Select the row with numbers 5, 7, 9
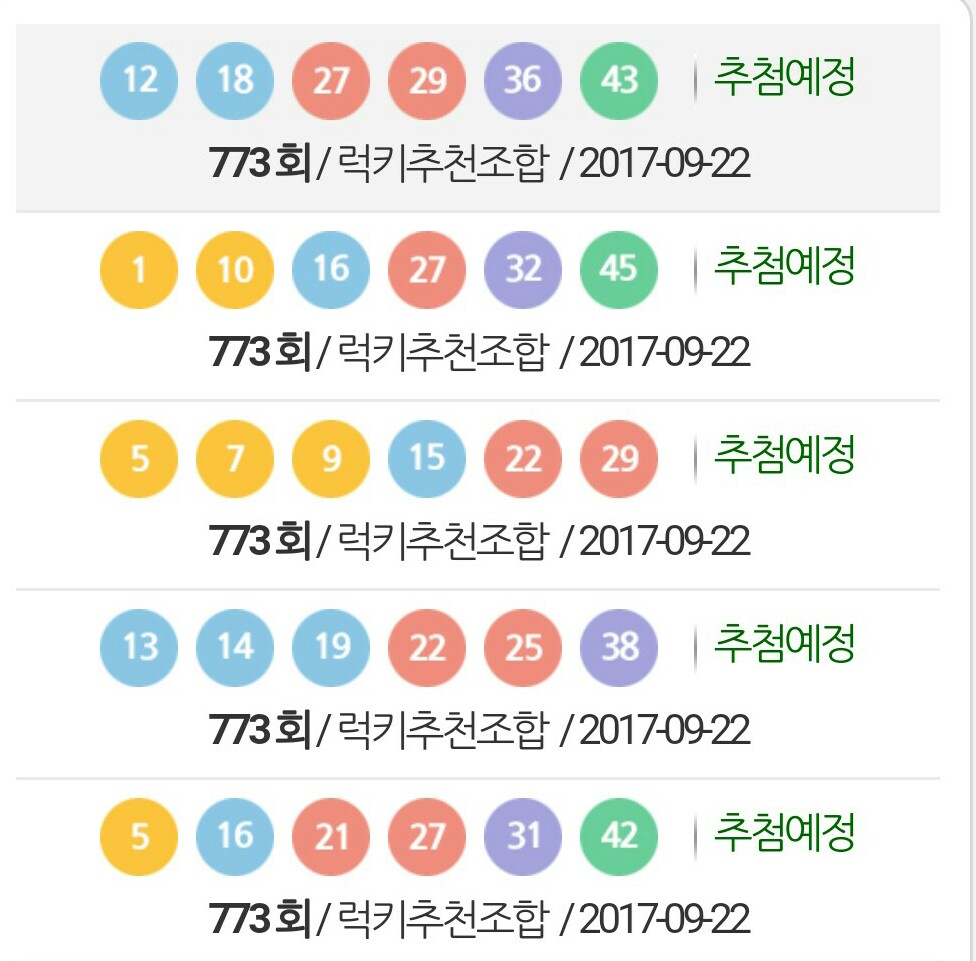976x961 pixels. [478, 496]
